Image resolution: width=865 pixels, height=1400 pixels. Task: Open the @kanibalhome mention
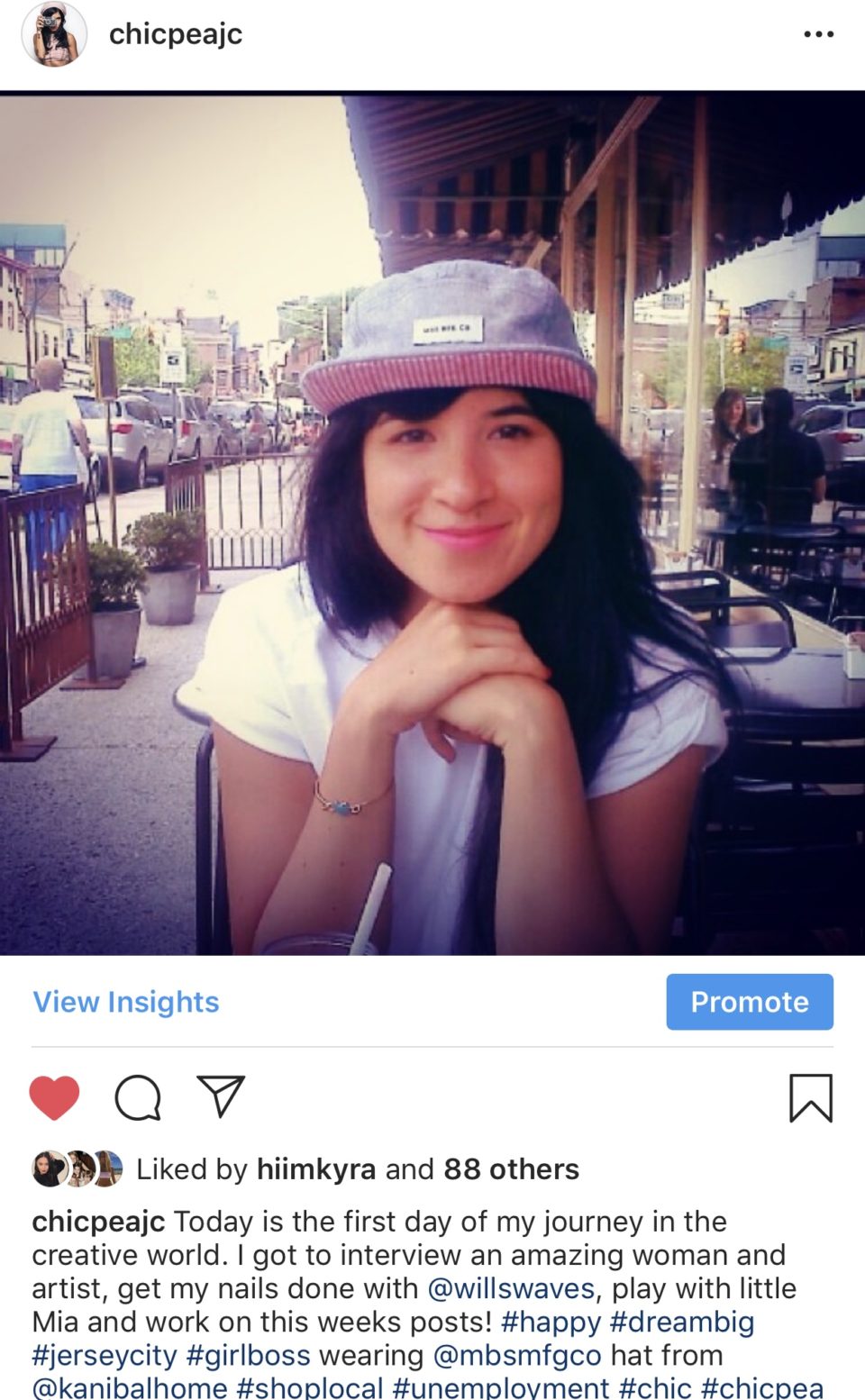(x=130, y=1387)
